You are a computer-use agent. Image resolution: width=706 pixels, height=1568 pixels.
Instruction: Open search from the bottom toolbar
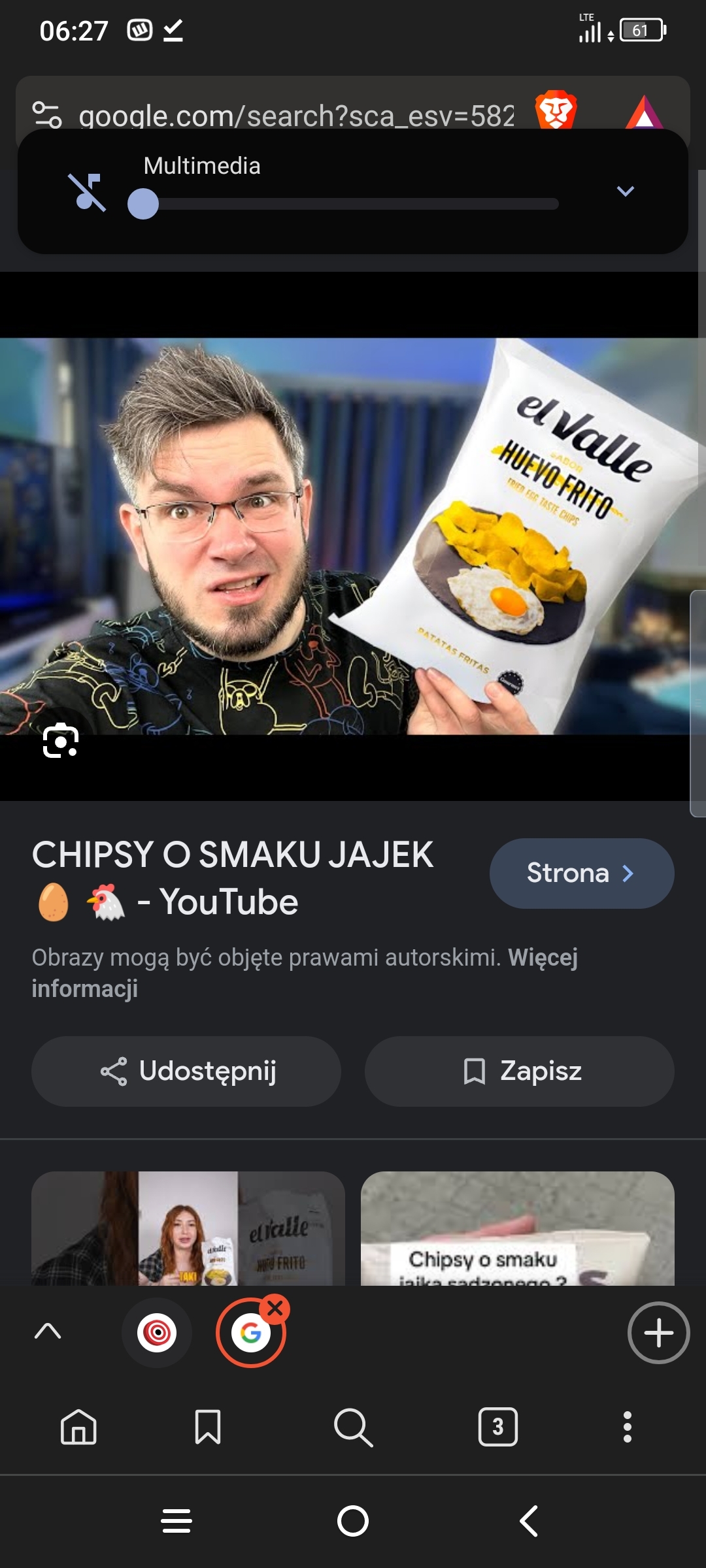(353, 1427)
